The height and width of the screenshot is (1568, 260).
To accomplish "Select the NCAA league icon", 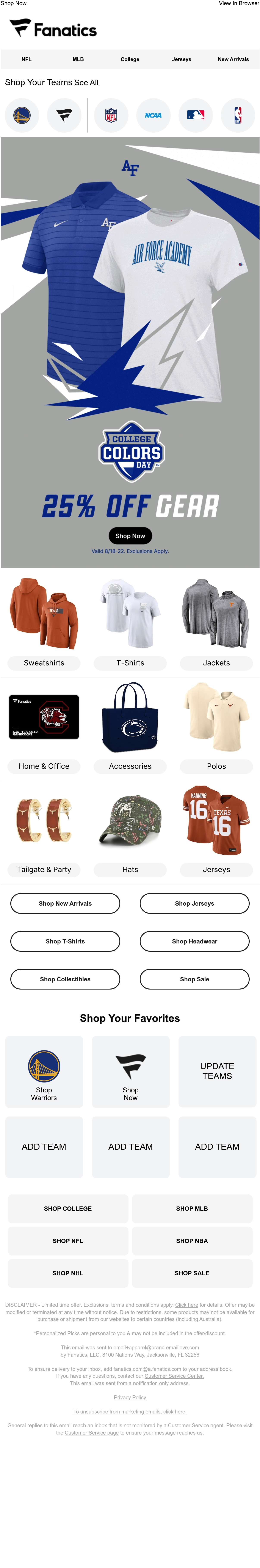I will coord(153,115).
